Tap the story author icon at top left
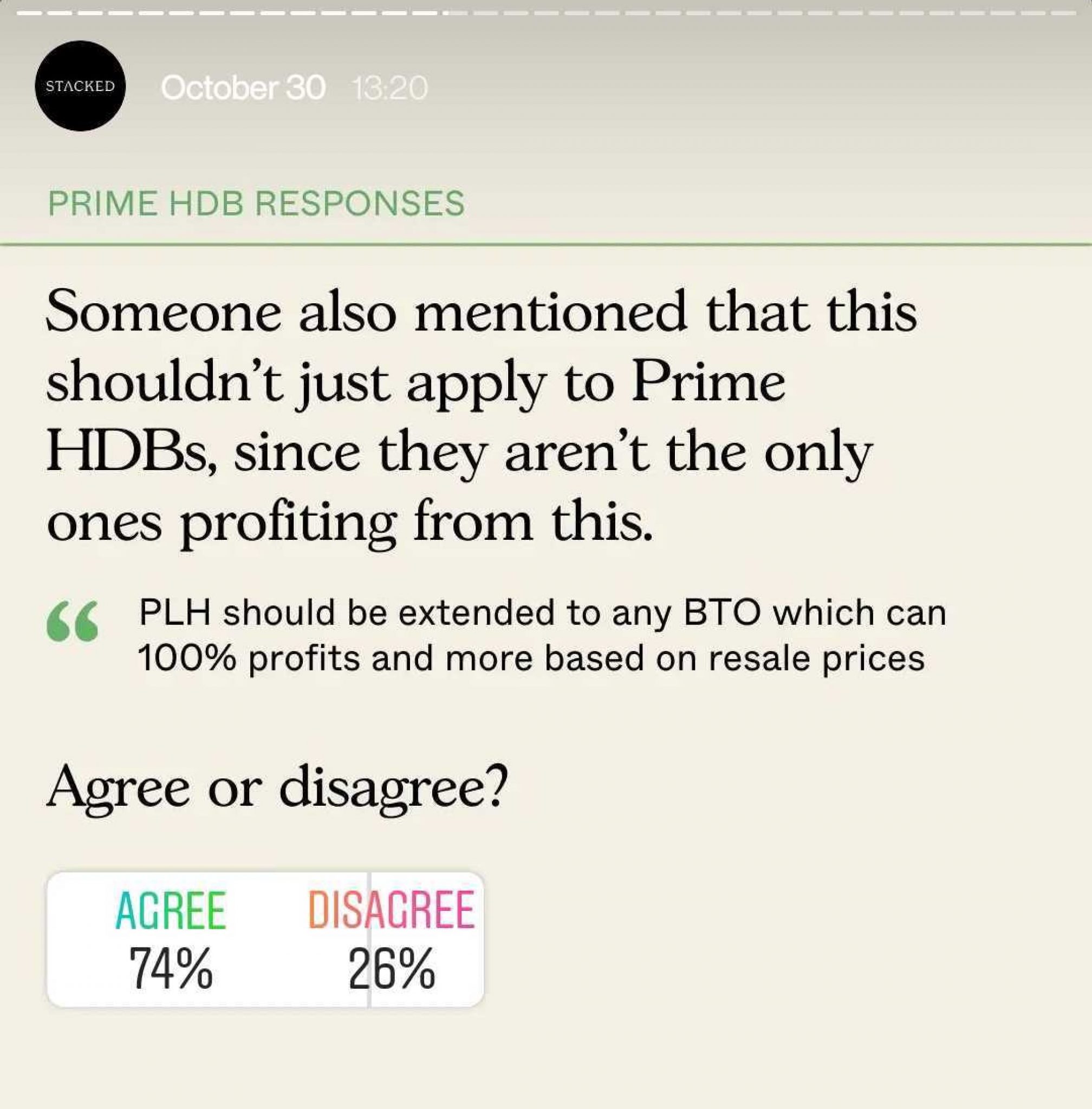 tap(80, 85)
